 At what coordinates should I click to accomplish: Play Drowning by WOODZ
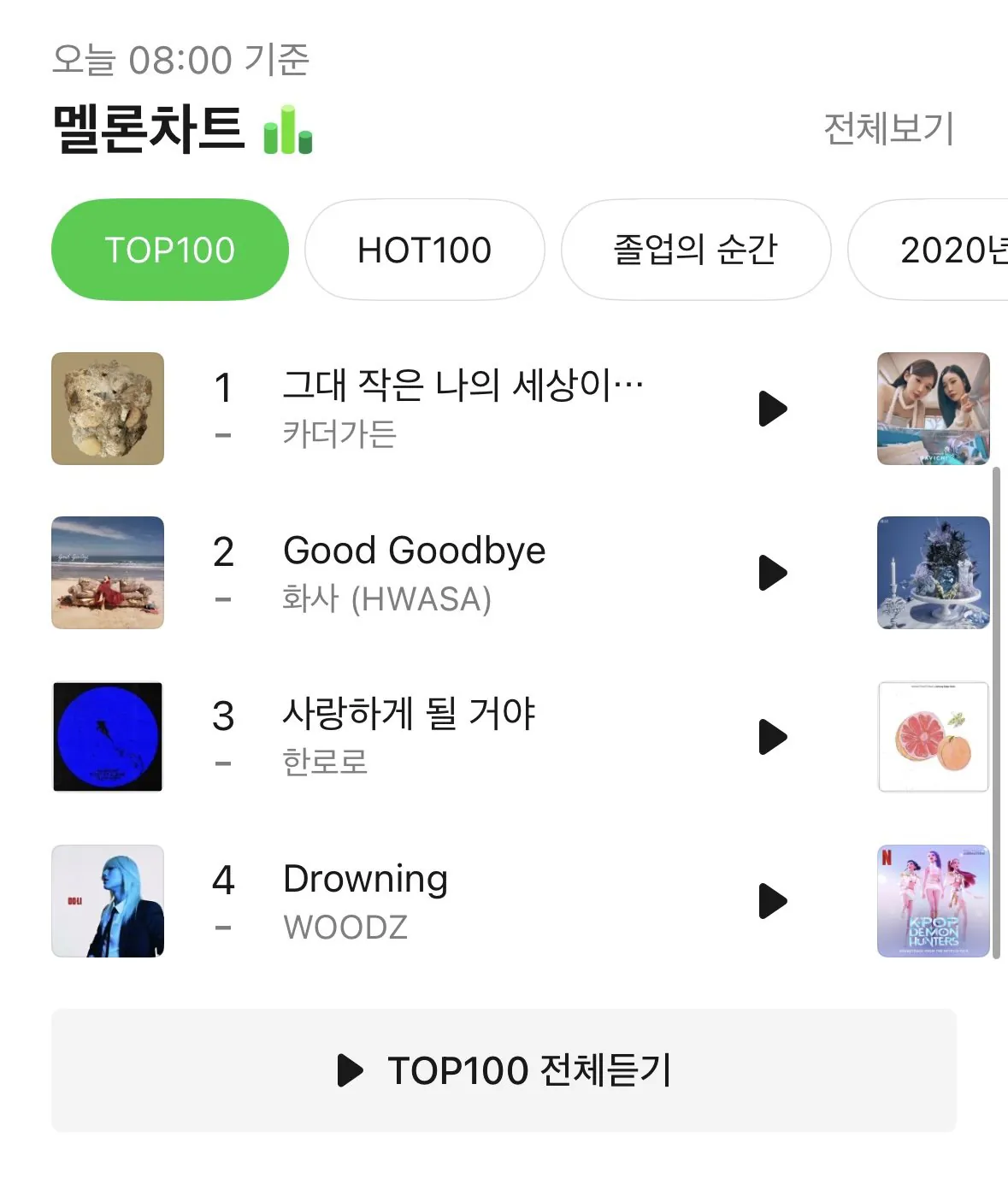point(772,901)
